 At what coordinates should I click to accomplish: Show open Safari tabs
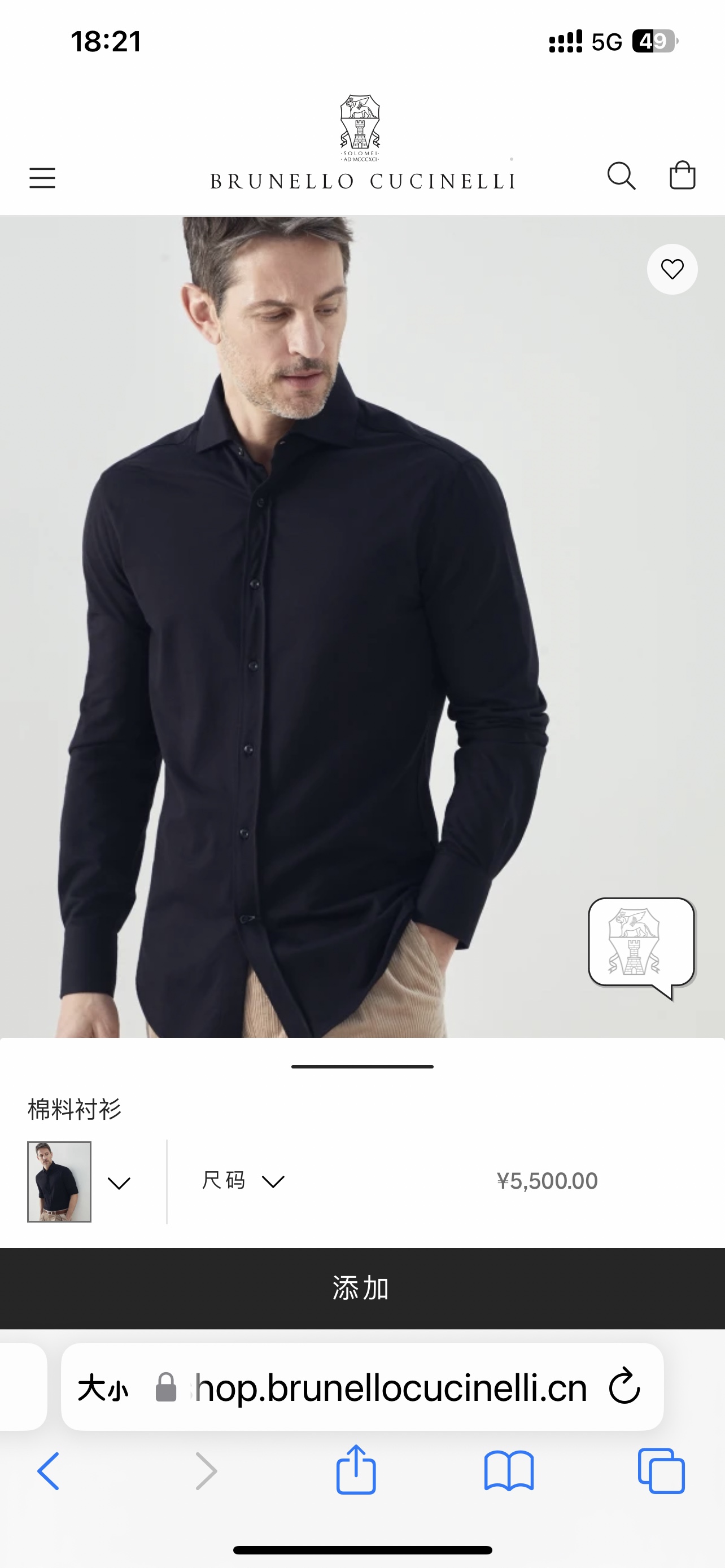coord(661,1470)
